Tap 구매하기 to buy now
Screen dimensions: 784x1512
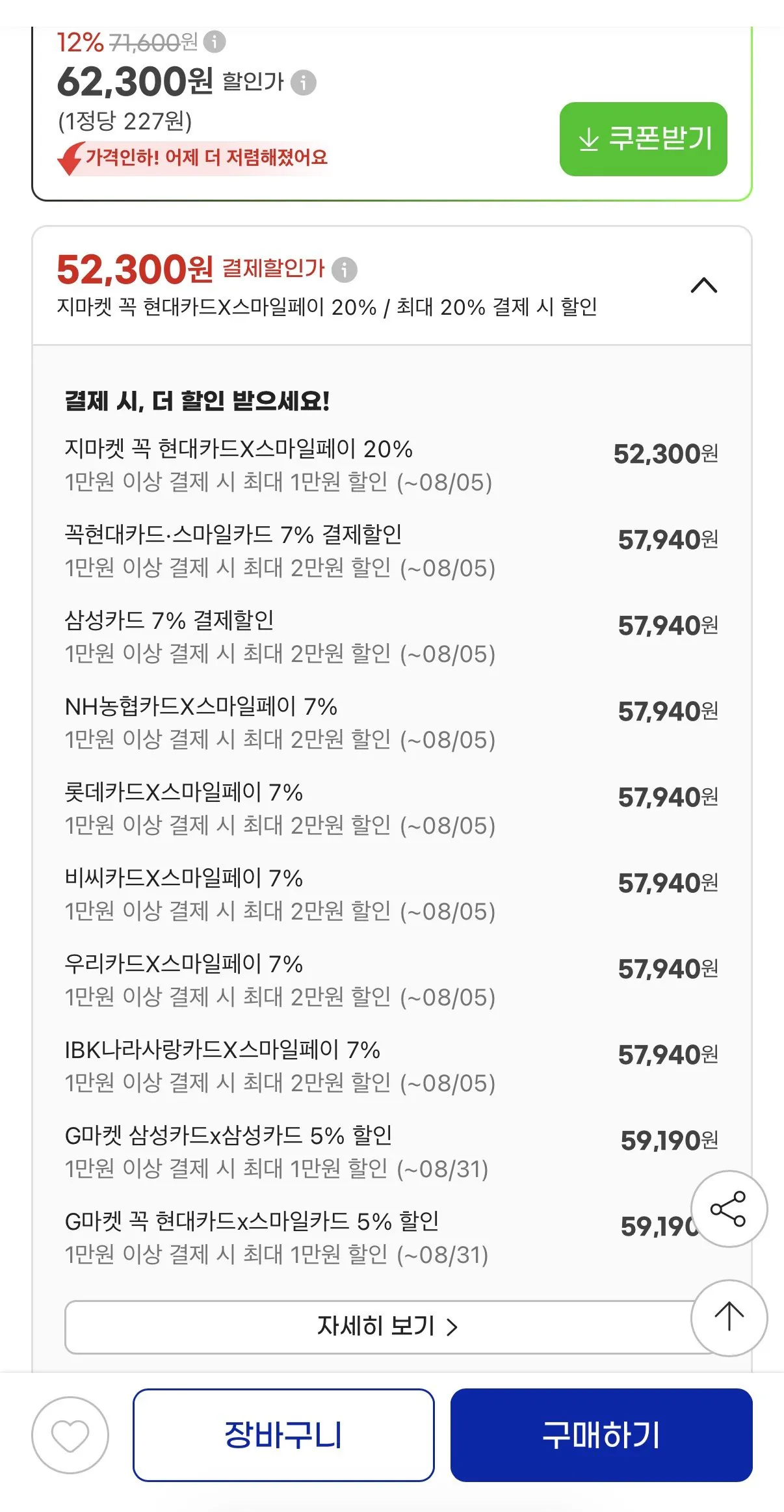pos(601,1435)
